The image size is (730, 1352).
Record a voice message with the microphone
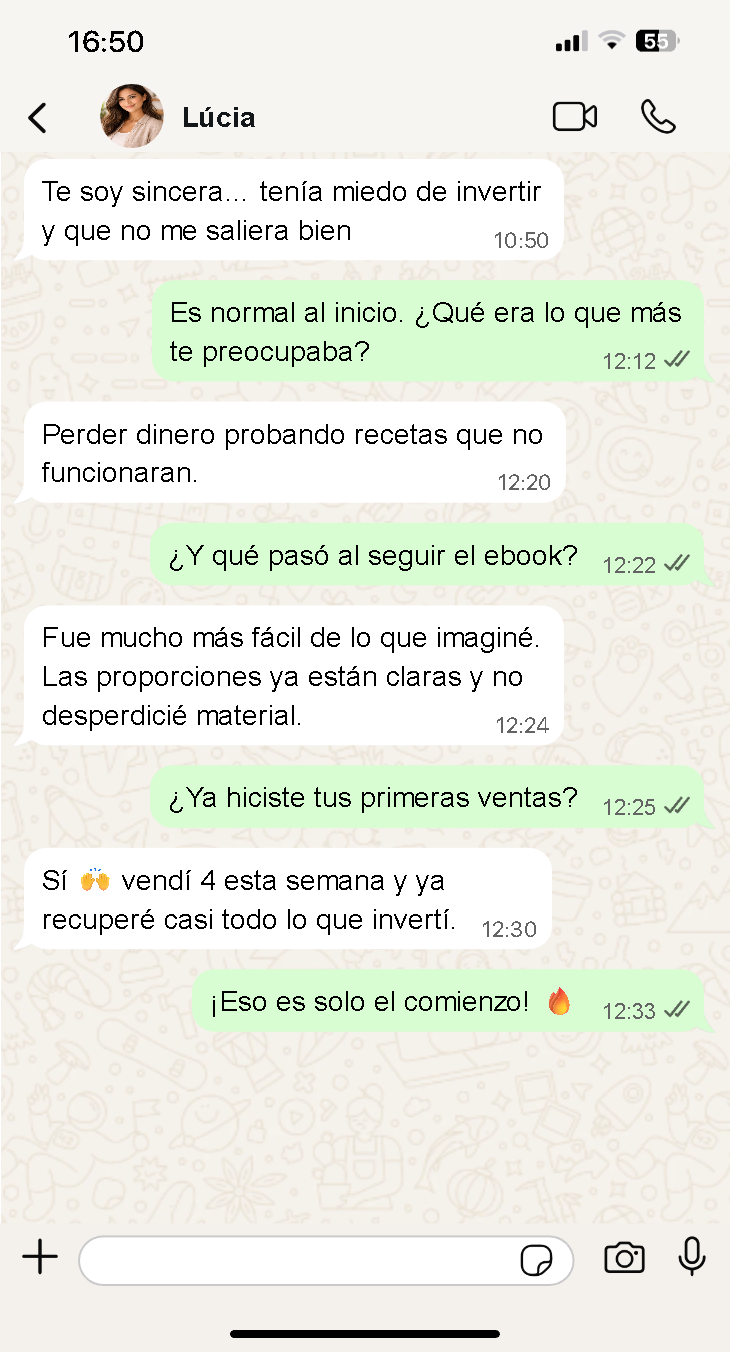[692, 1257]
